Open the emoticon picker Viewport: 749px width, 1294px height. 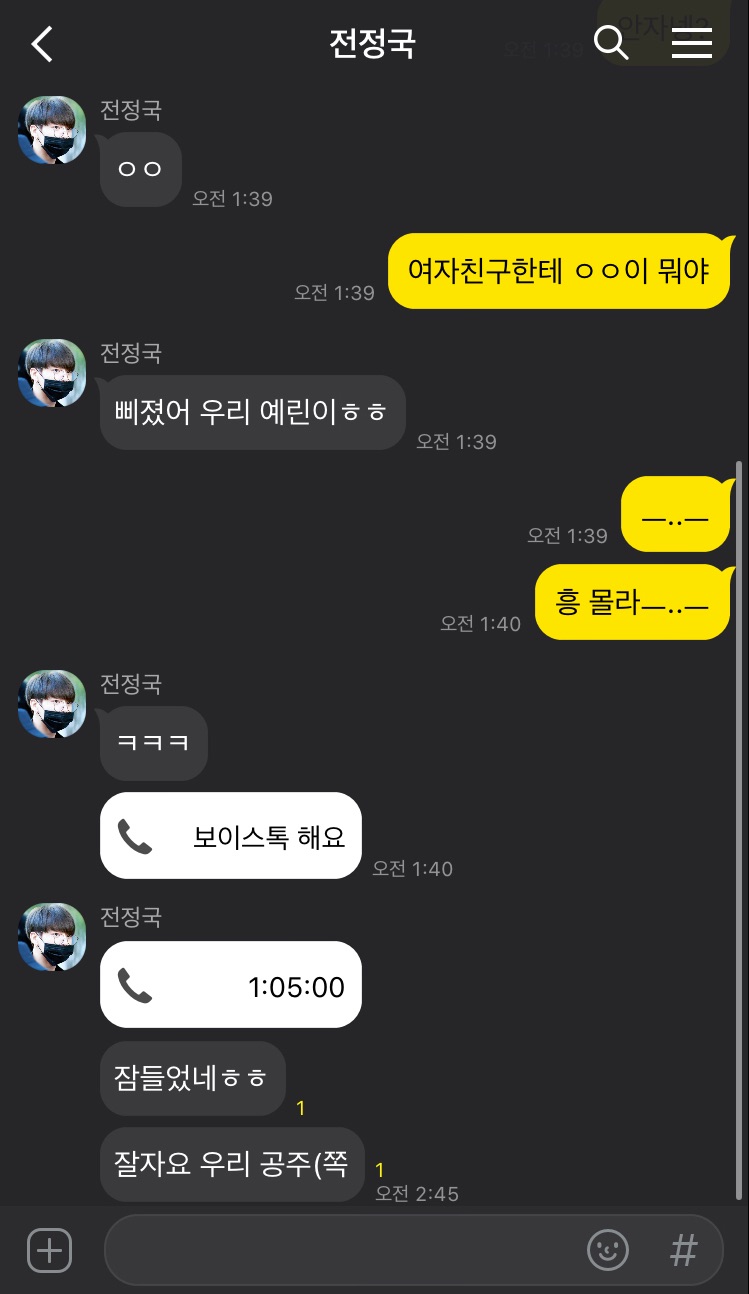coord(607,1250)
